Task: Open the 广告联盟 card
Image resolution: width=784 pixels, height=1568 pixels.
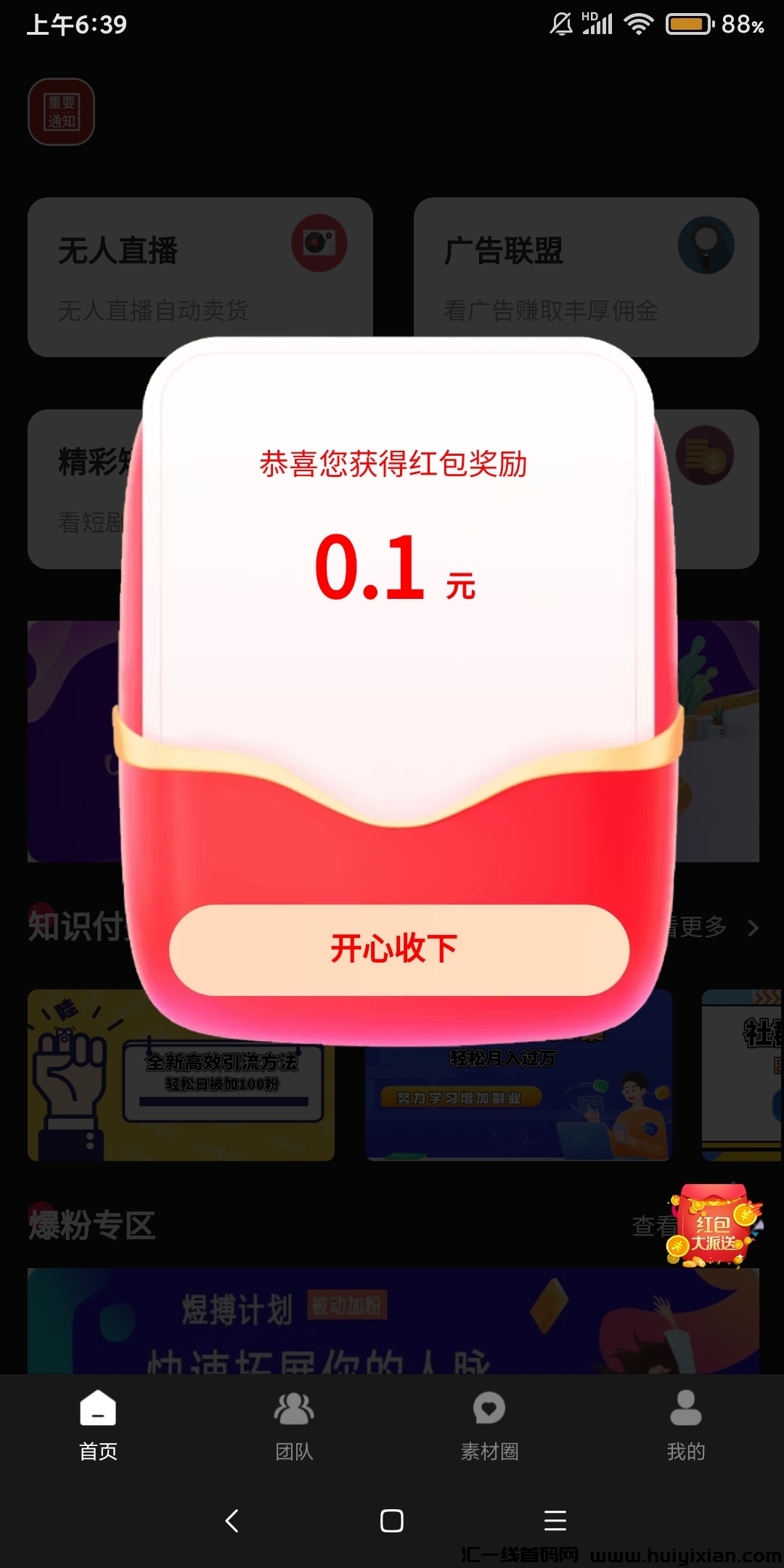Action: (585, 276)
